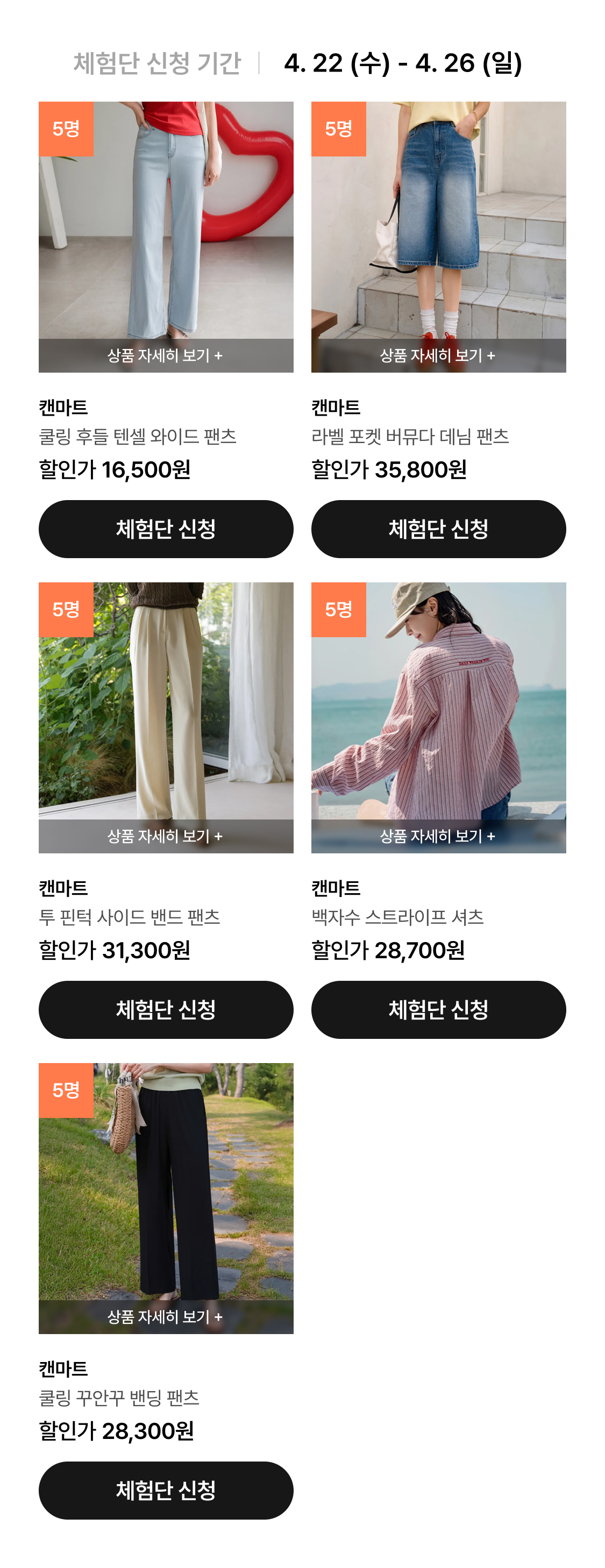Image resolution: width=605 pixels, height=1568 pixels.
Task: Apply for 쿨링 꾸안꾸 밴딩 팬츠 trial
Action: pos(166,1489)
